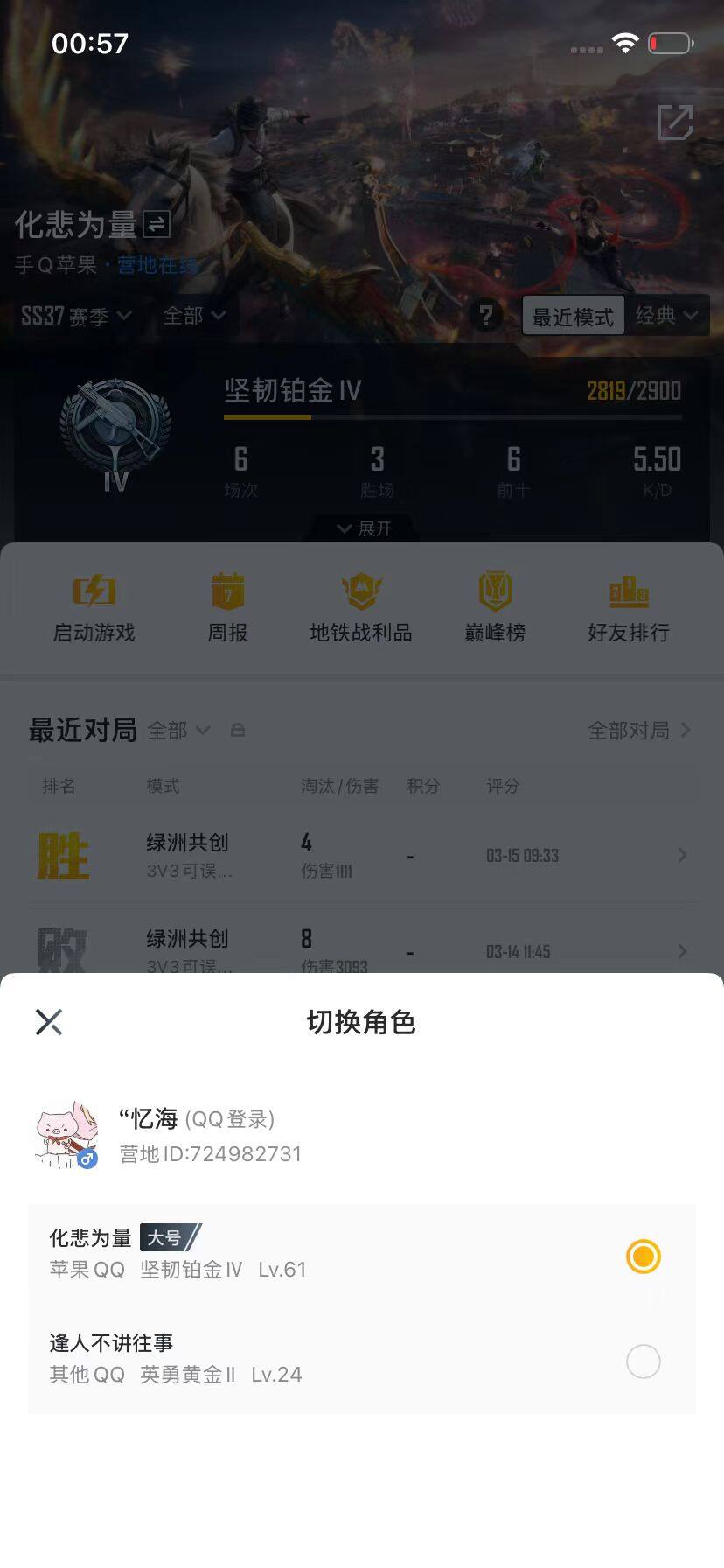Switch to the 最近模式 tab
The width and height of the screenshot is (724, 1568).
572,317
